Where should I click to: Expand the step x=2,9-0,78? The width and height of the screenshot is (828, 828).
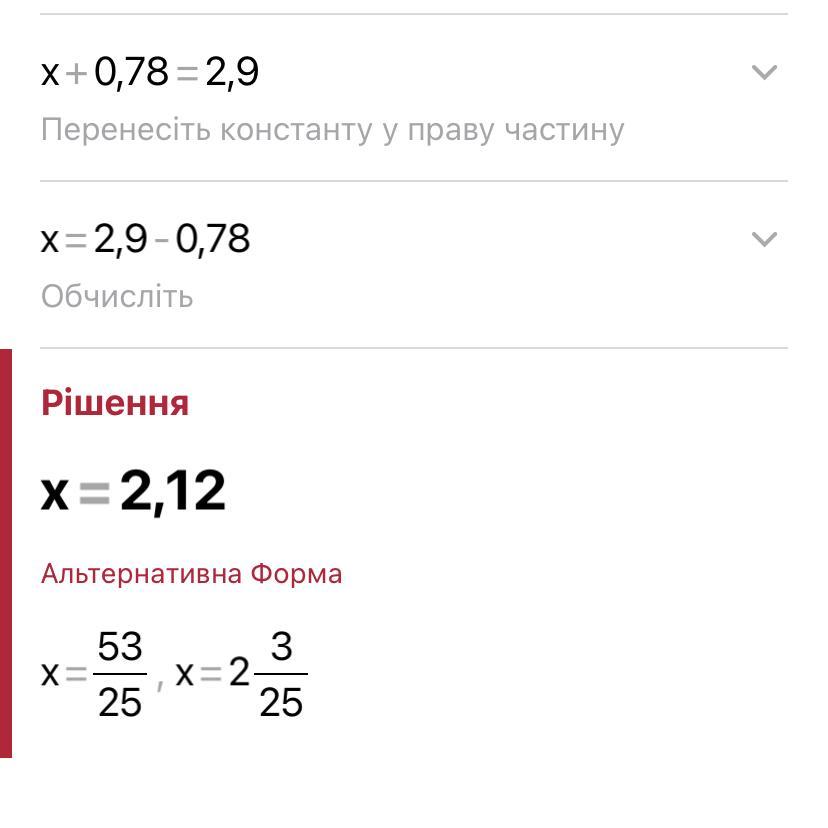(x=764, y=239)
